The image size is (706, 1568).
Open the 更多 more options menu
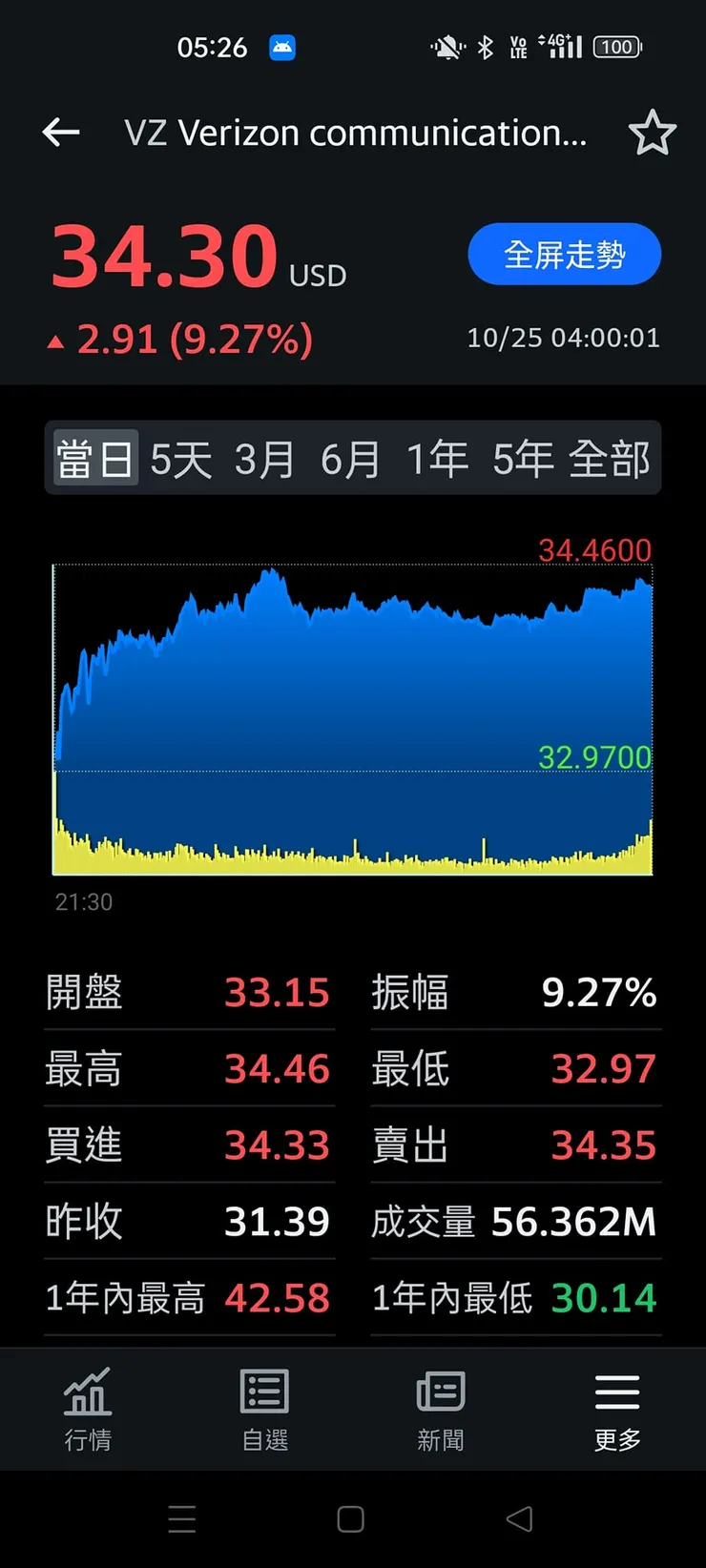616,1412
